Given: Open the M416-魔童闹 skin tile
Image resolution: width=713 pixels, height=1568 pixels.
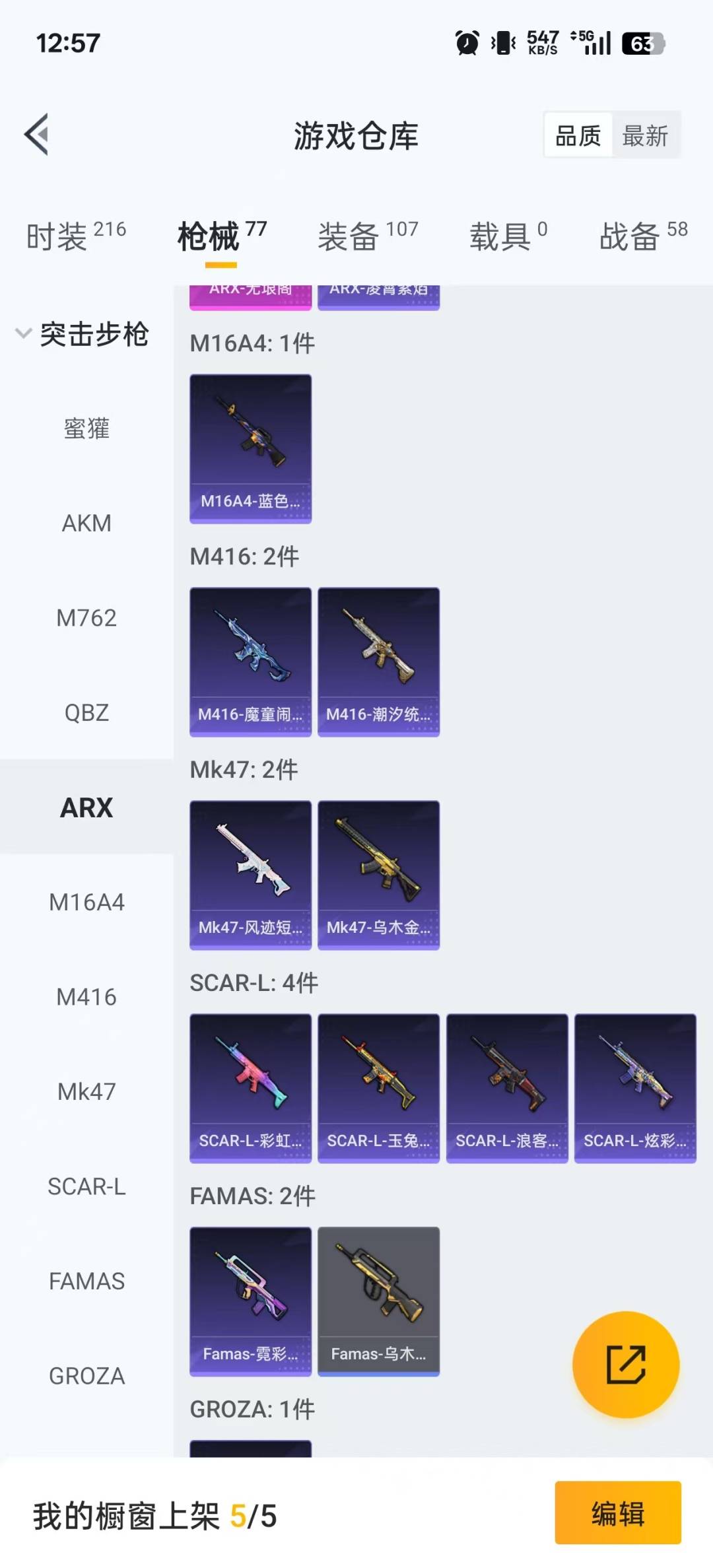Looking at the screenshot, I should (x=250, y=662).
